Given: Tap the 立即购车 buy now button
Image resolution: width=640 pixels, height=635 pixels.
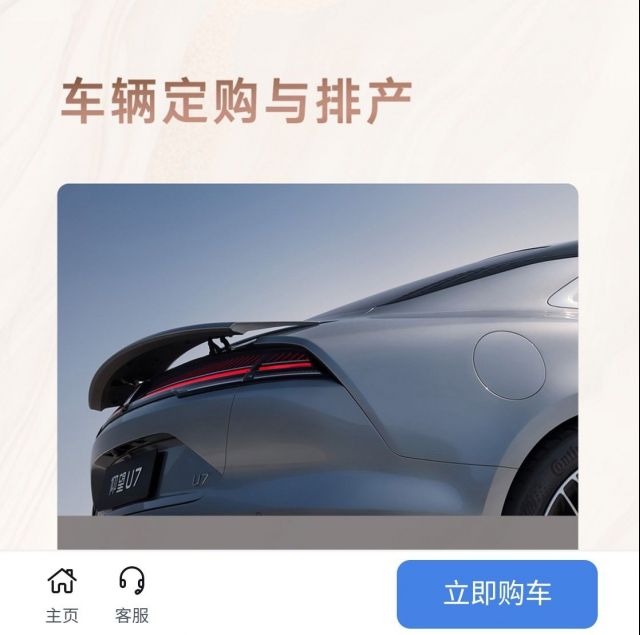Looking at the screenshot, I should (497, 593).
